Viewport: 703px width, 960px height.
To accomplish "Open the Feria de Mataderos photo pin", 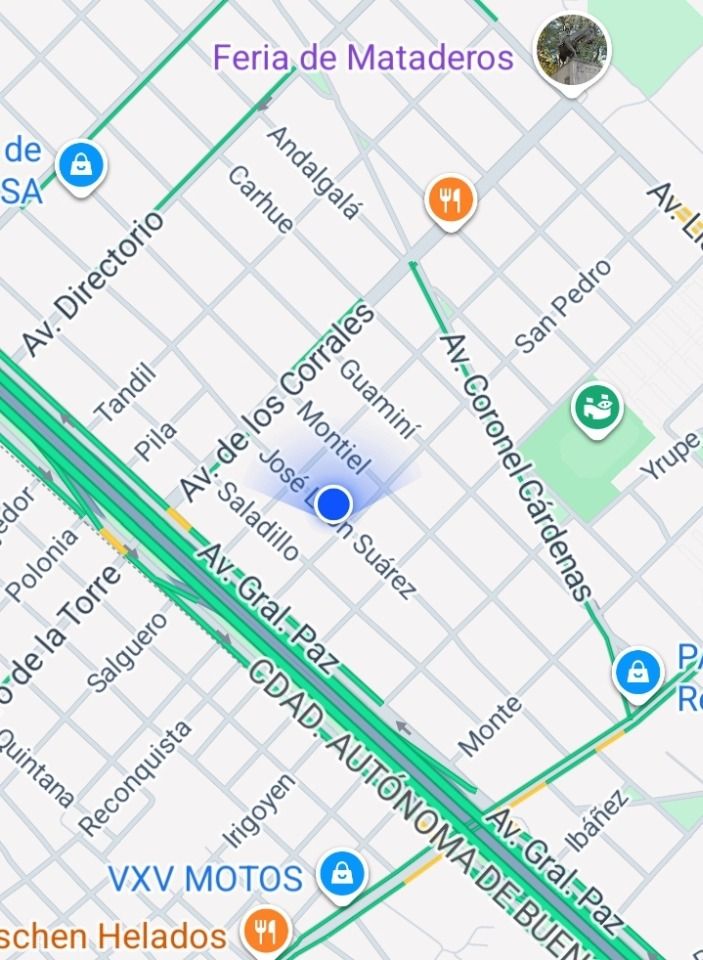I will [571, 49].
